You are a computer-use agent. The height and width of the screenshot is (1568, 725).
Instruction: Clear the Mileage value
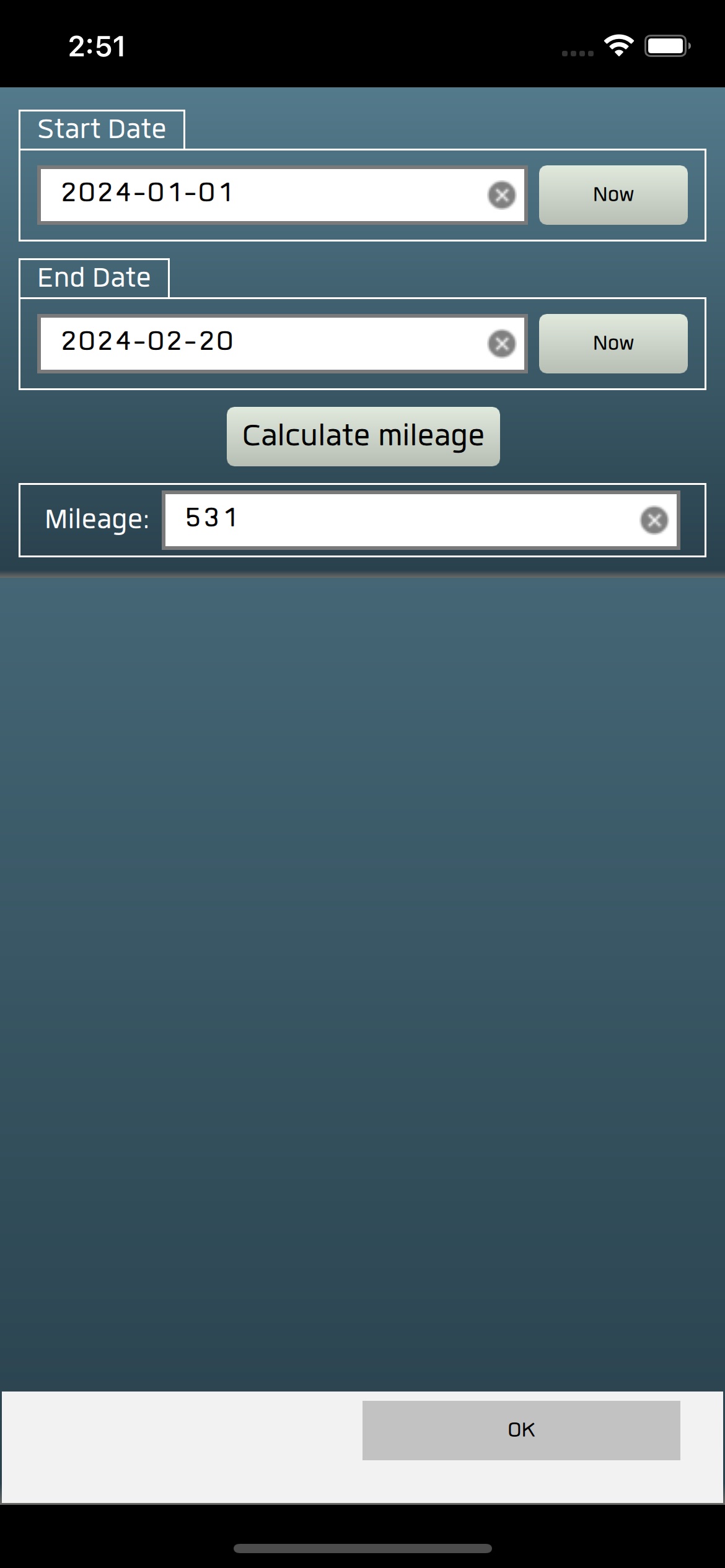654,520
